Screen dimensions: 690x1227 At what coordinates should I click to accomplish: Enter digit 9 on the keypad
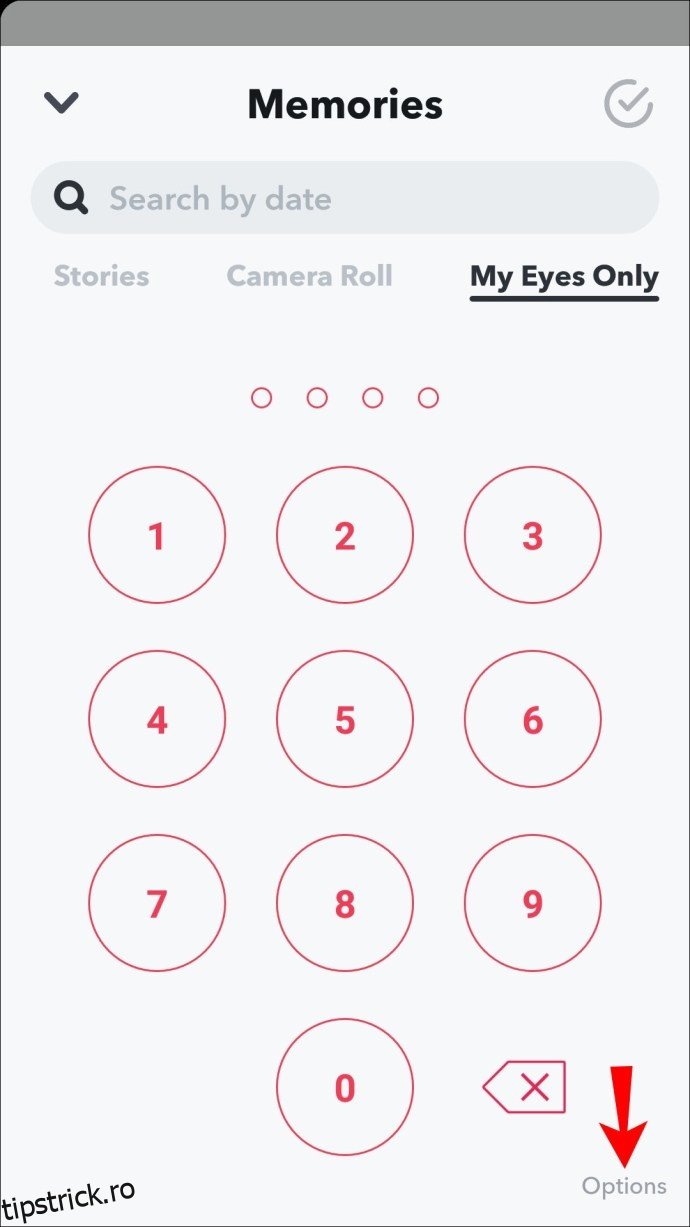coord(533,904)
